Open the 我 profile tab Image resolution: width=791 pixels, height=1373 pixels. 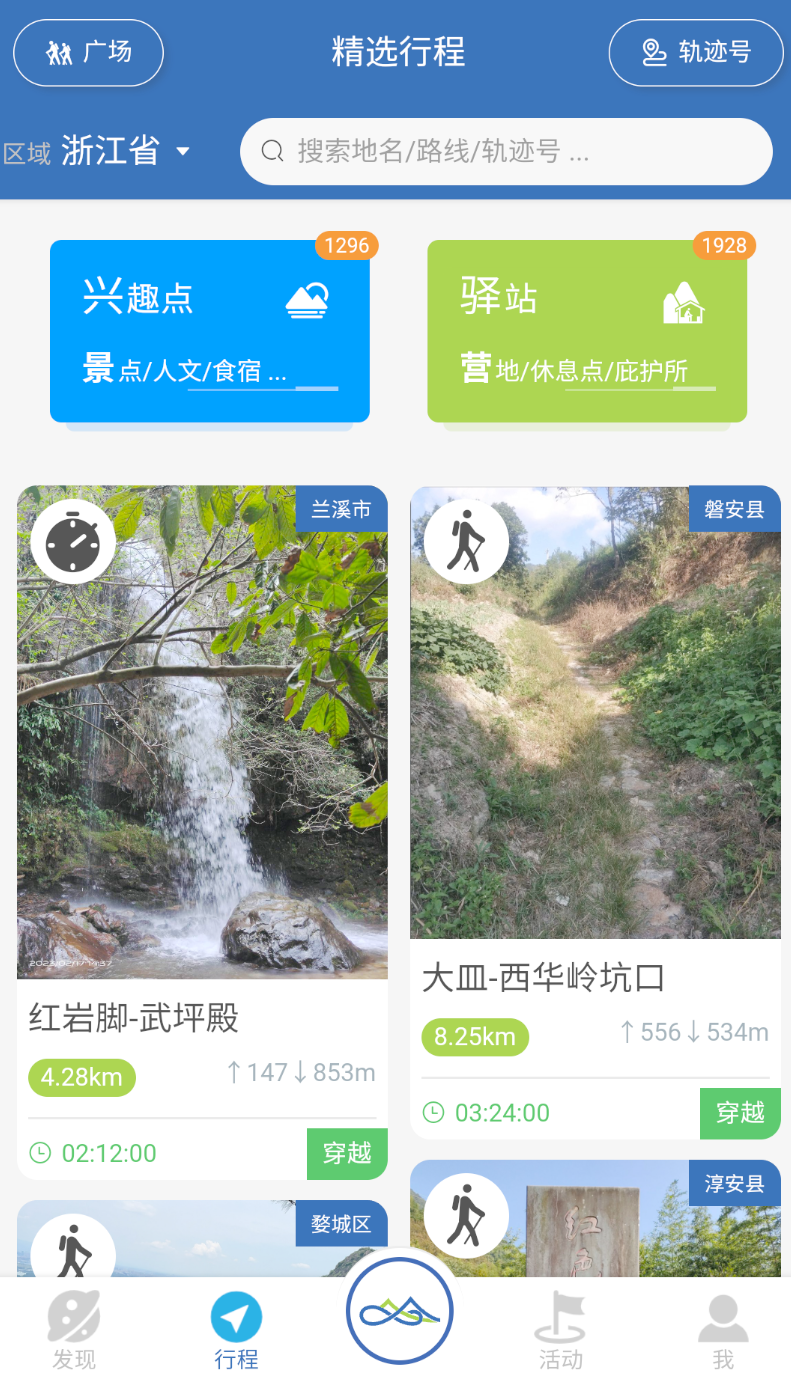(x=723, y=1330)
